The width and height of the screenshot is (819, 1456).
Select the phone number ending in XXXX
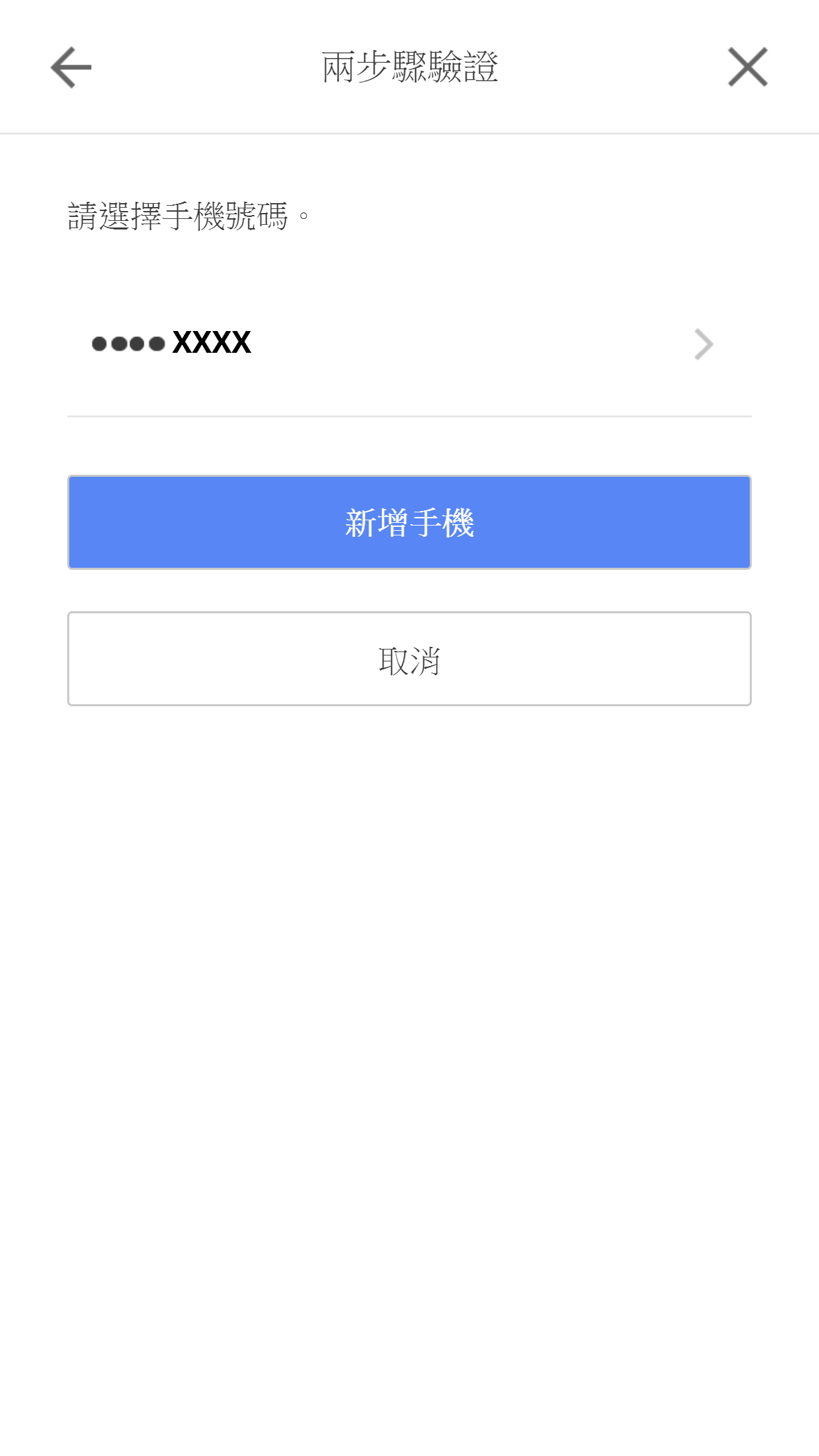click(x=409, y=344)
